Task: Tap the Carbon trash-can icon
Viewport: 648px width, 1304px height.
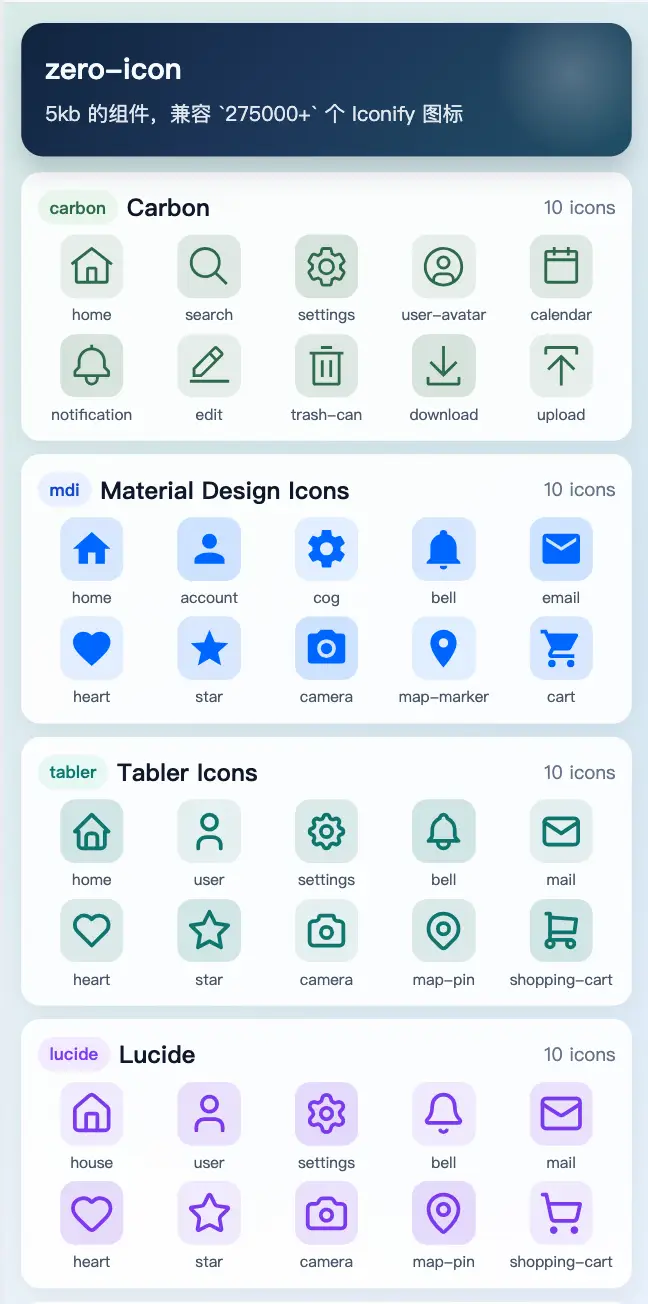Action: (x=326, y=366)
